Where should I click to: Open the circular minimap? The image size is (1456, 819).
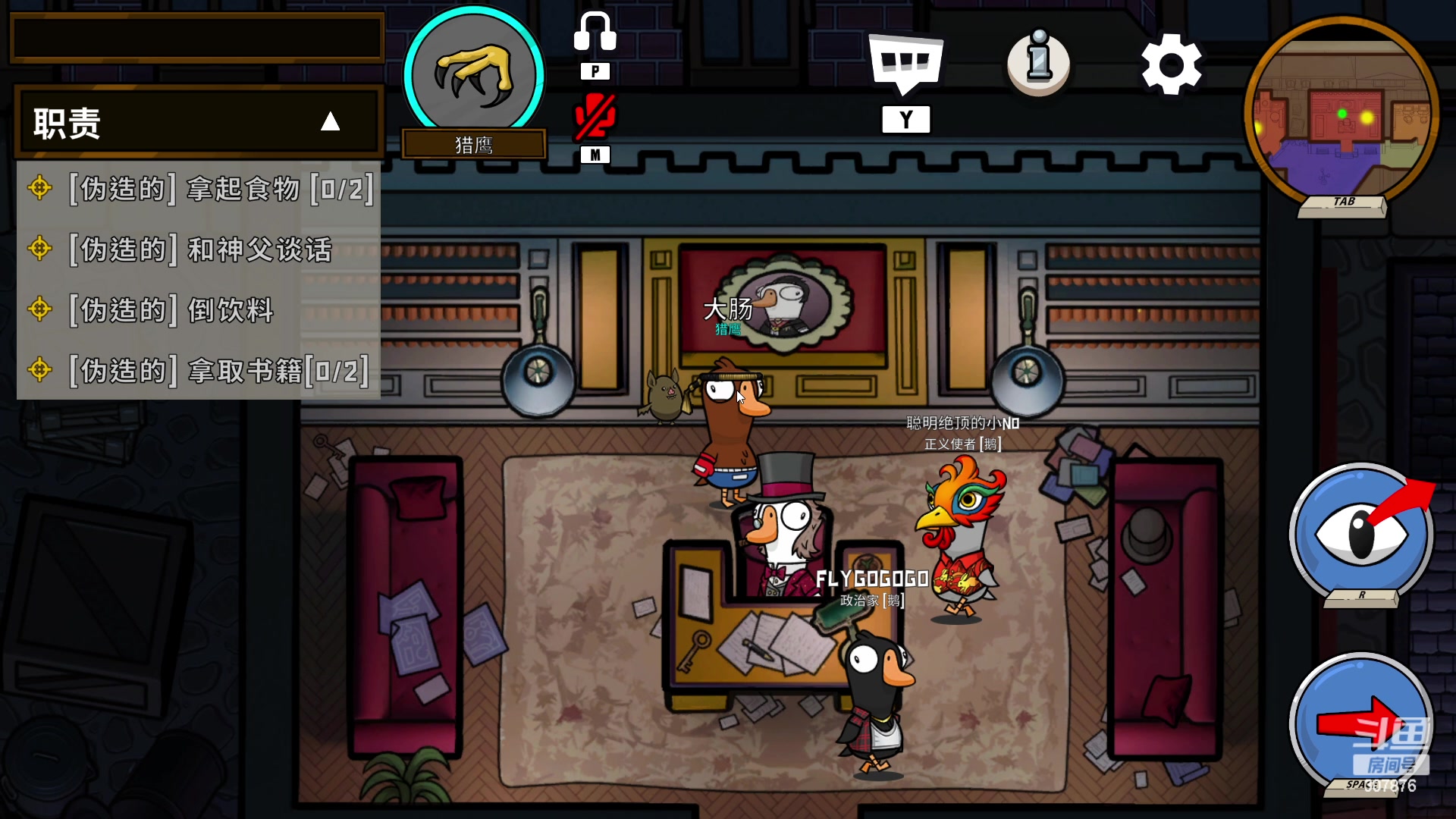[1341, 114]
